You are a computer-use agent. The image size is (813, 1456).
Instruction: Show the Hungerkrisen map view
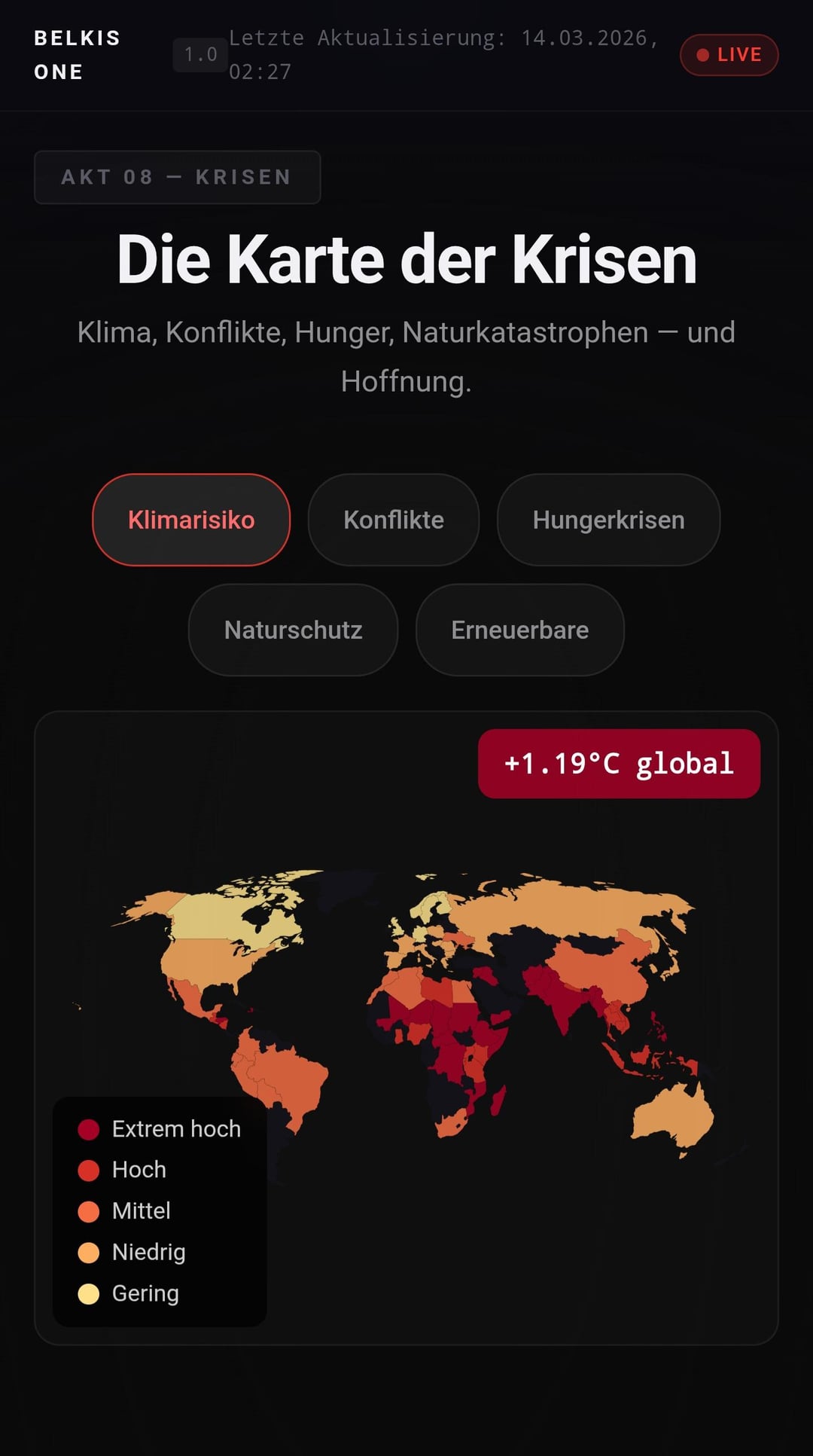608,520
